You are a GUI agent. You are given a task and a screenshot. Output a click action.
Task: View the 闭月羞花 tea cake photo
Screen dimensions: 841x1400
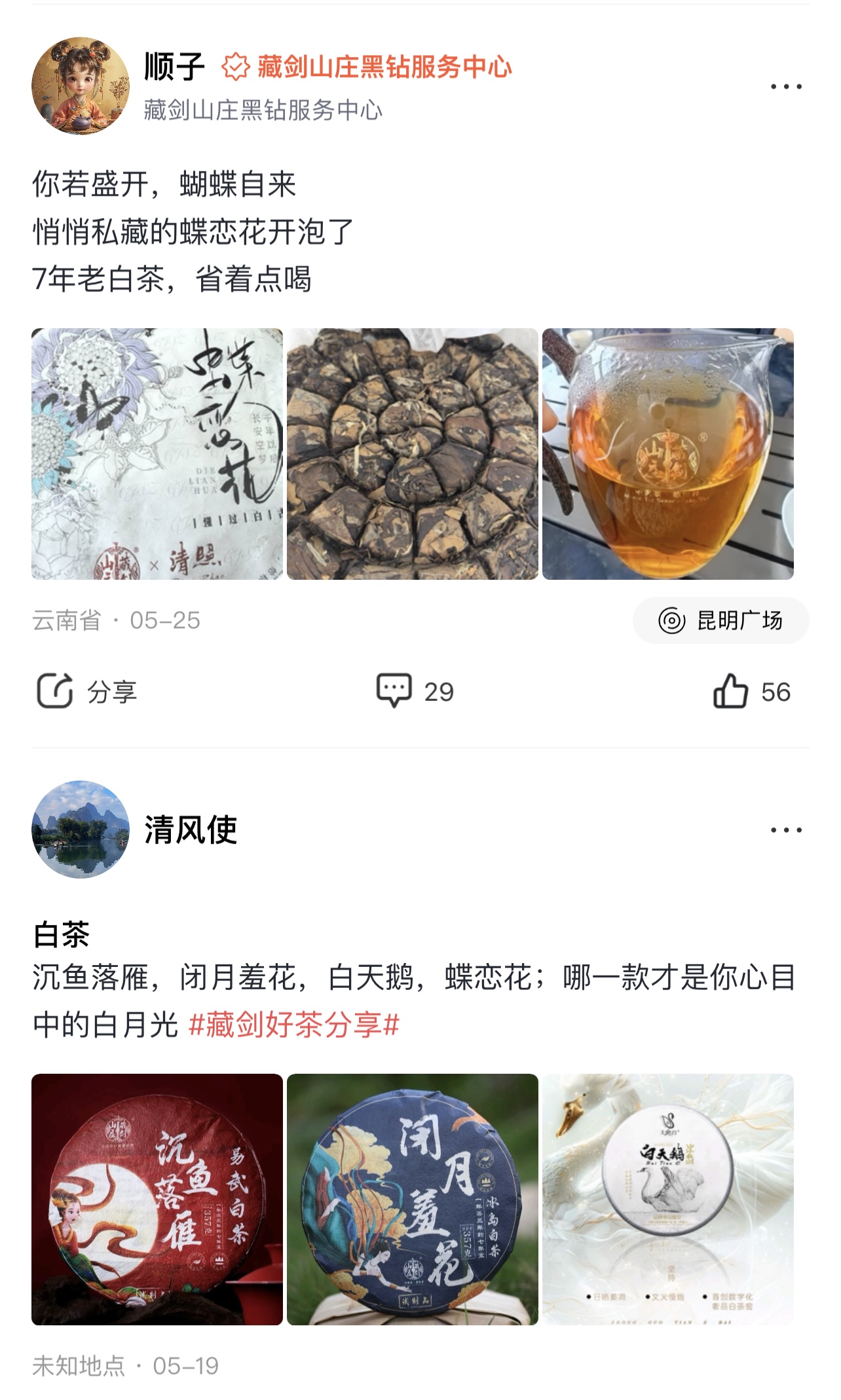[413, 1200]
